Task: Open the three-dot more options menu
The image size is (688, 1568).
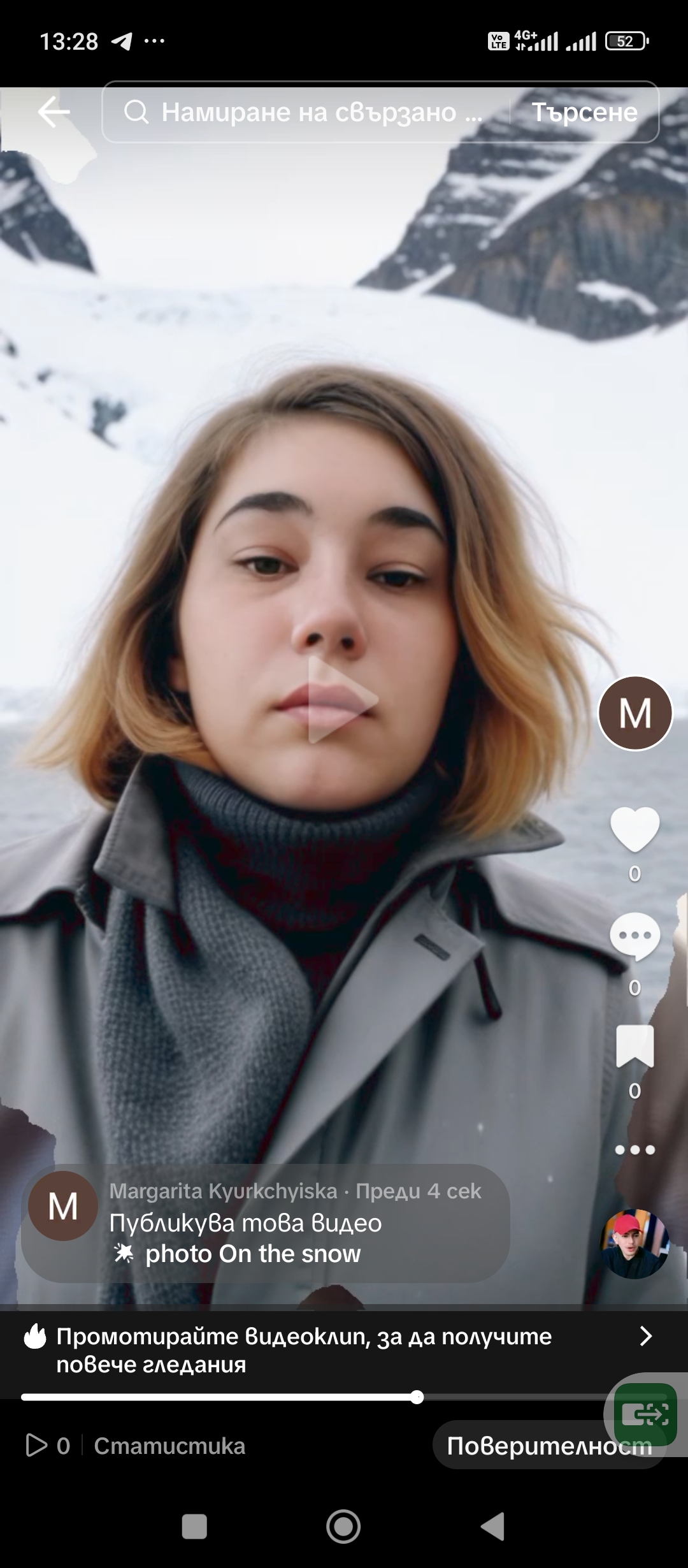Action: pos(634,1150)
